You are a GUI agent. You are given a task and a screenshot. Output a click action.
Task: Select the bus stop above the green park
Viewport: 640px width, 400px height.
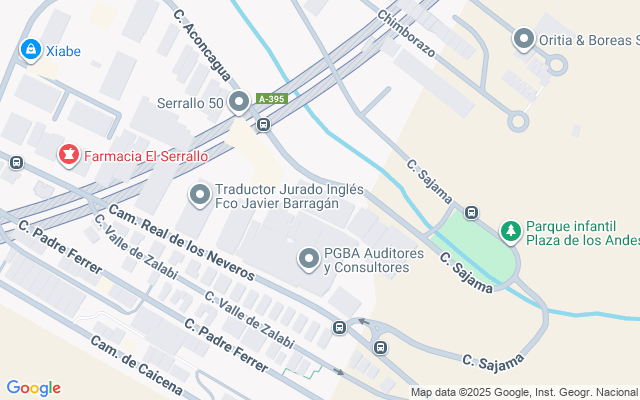[x=472, y=212]
